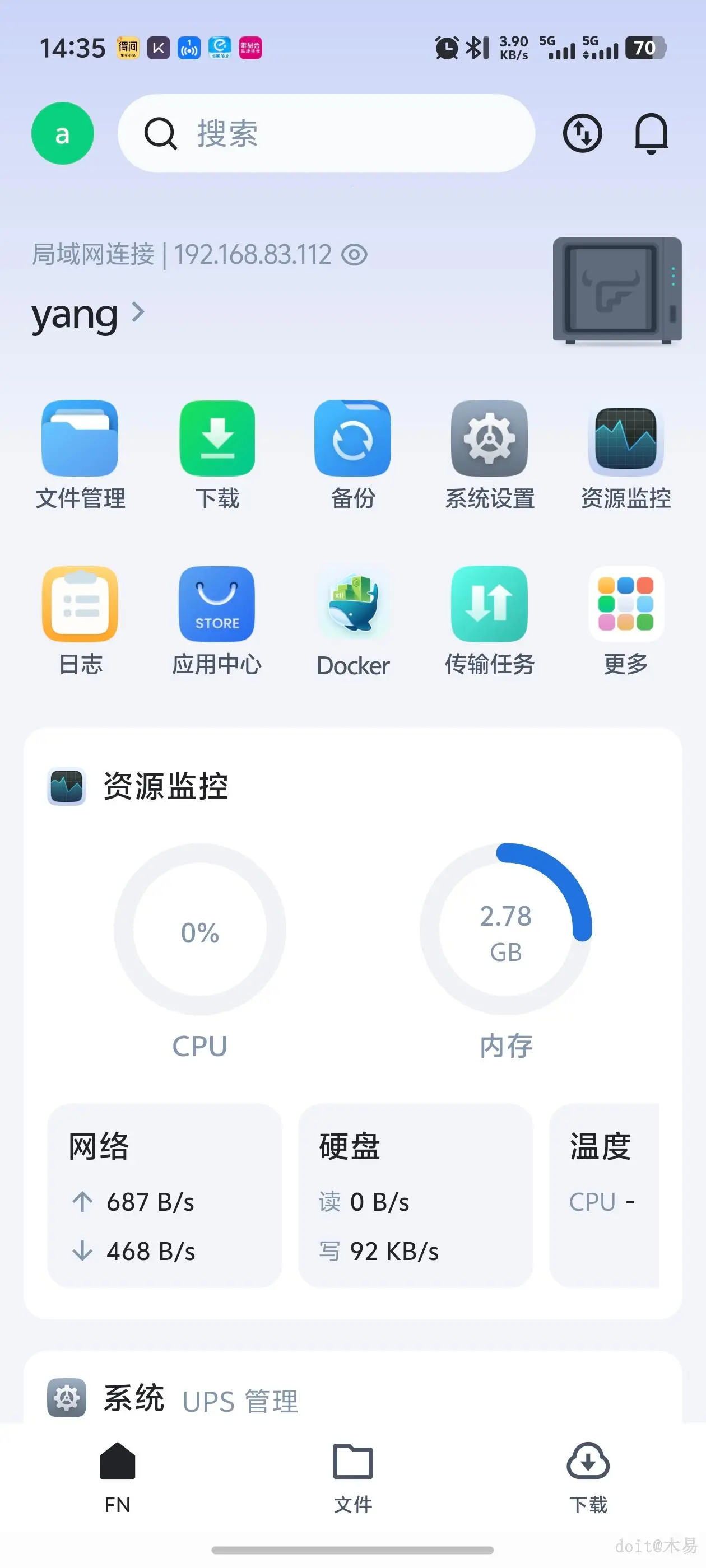
Task: Open UPS 管理 link
Action: [240, 1401]
